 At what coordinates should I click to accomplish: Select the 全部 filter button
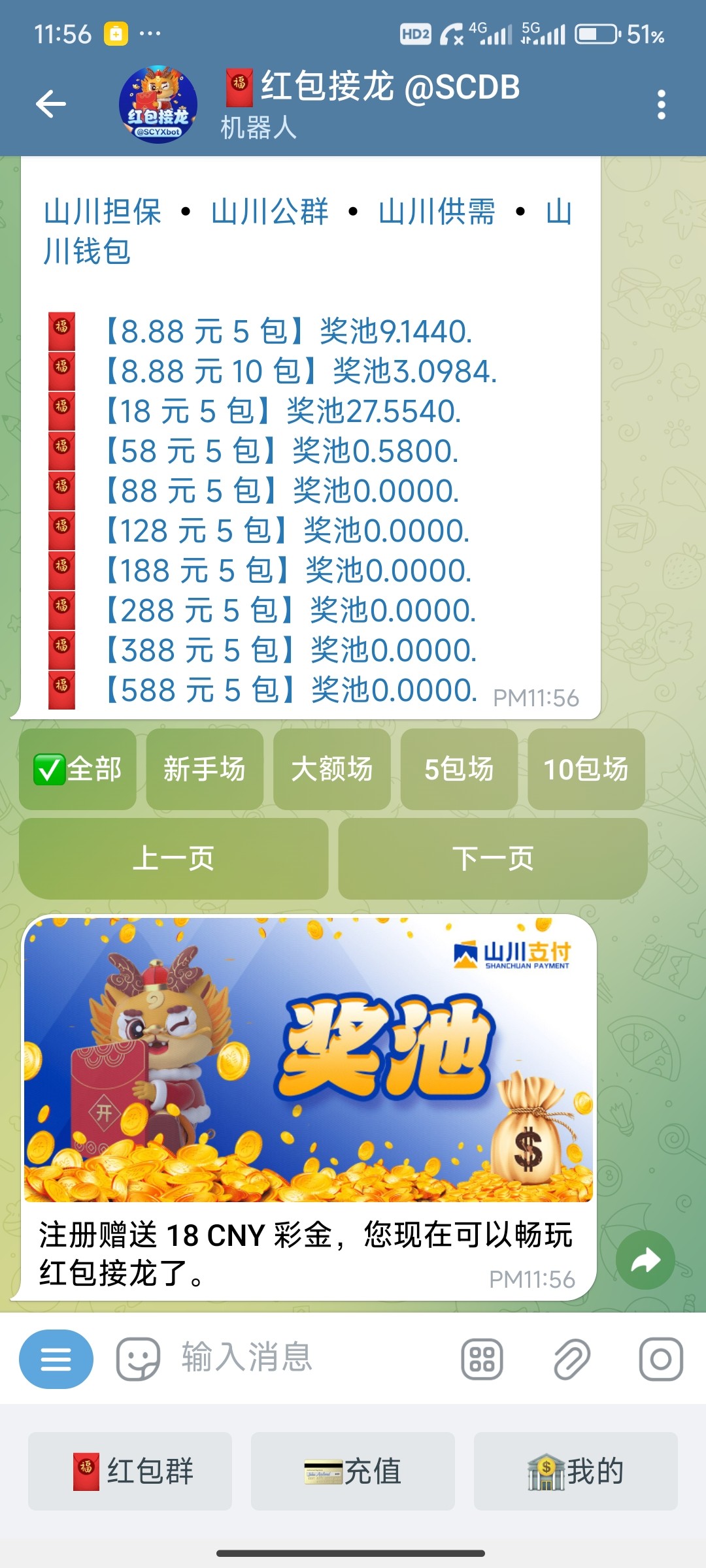[x=78, y=769]
